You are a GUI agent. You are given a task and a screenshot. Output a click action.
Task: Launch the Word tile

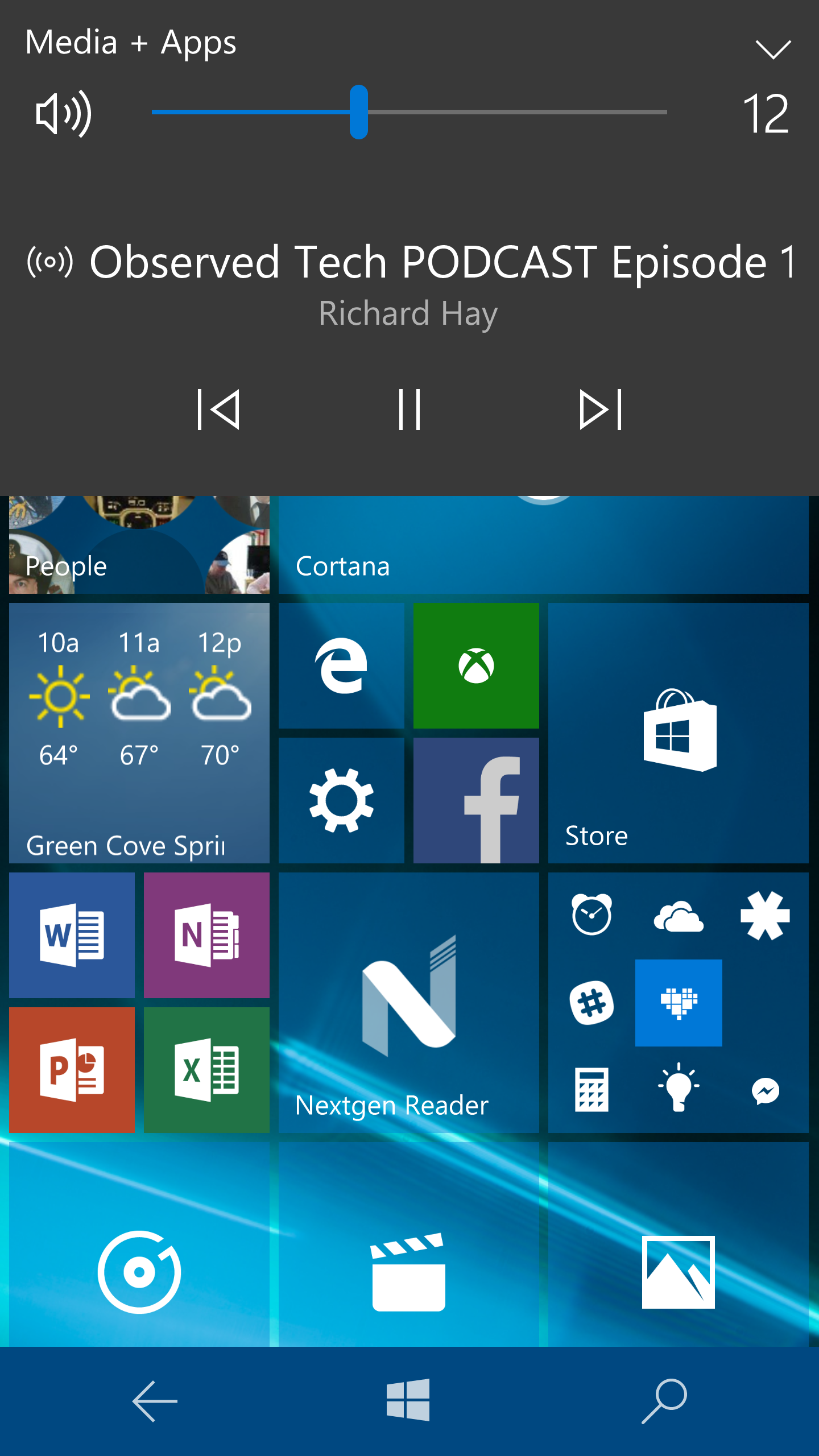click(72, 935)
